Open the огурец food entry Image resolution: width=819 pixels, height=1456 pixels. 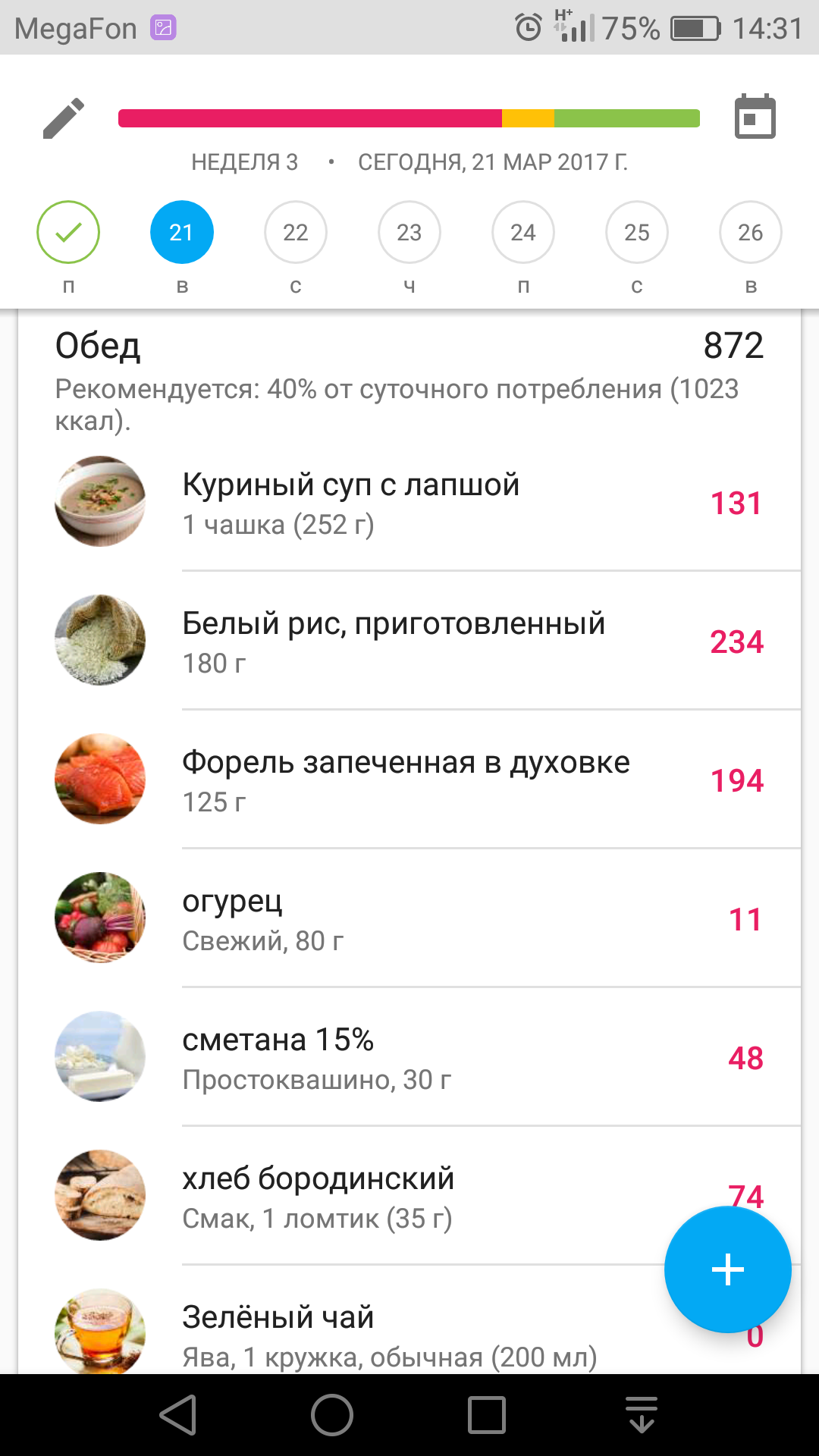point(409,919)
